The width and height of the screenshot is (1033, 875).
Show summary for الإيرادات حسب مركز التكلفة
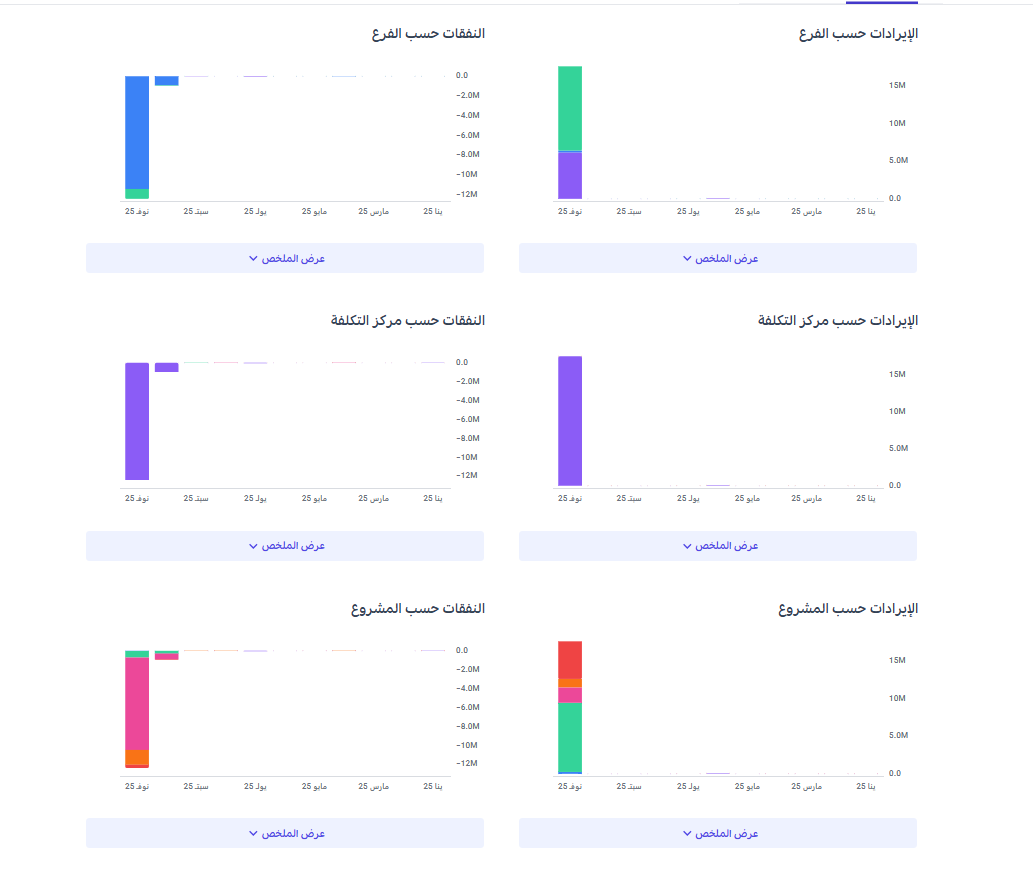[718, 546]
